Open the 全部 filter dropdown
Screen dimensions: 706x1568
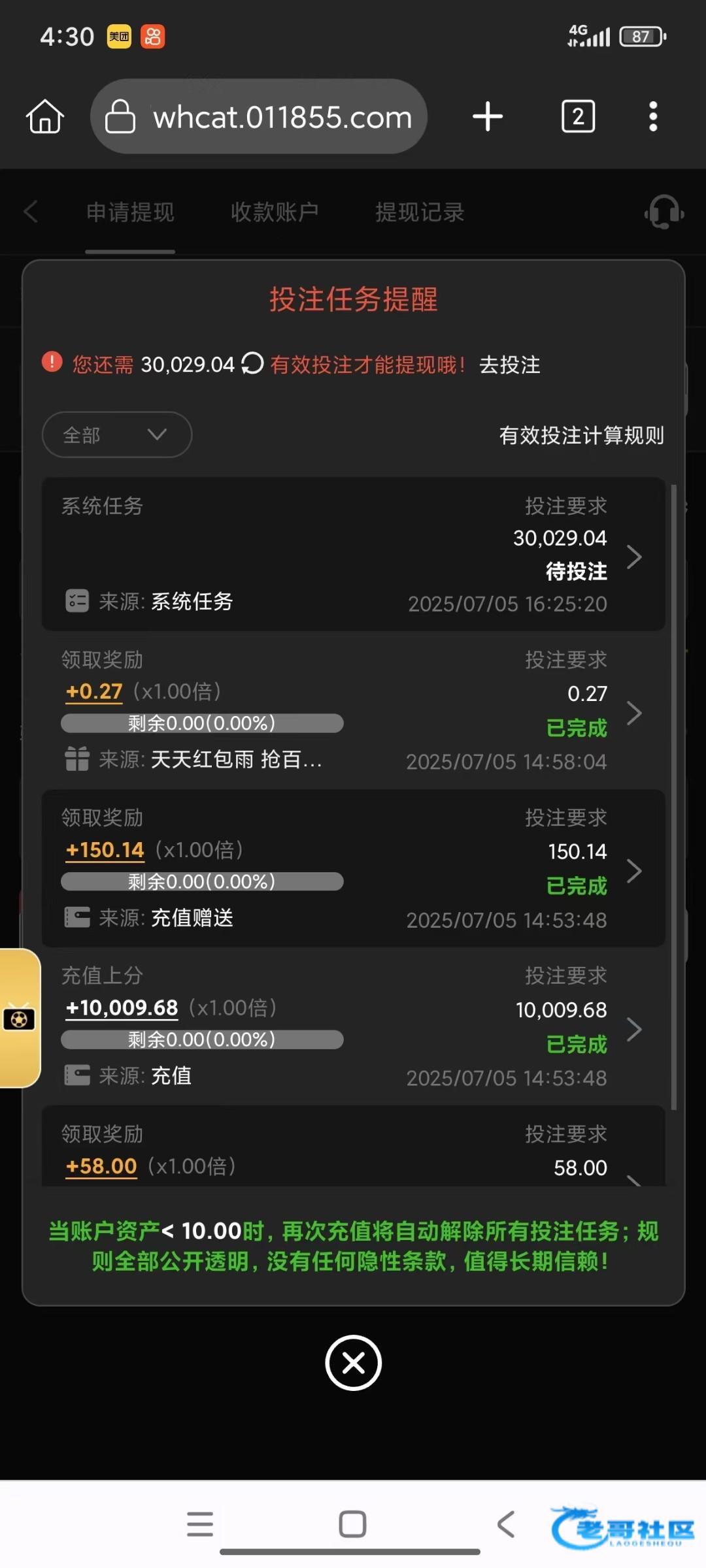(117, 434)
